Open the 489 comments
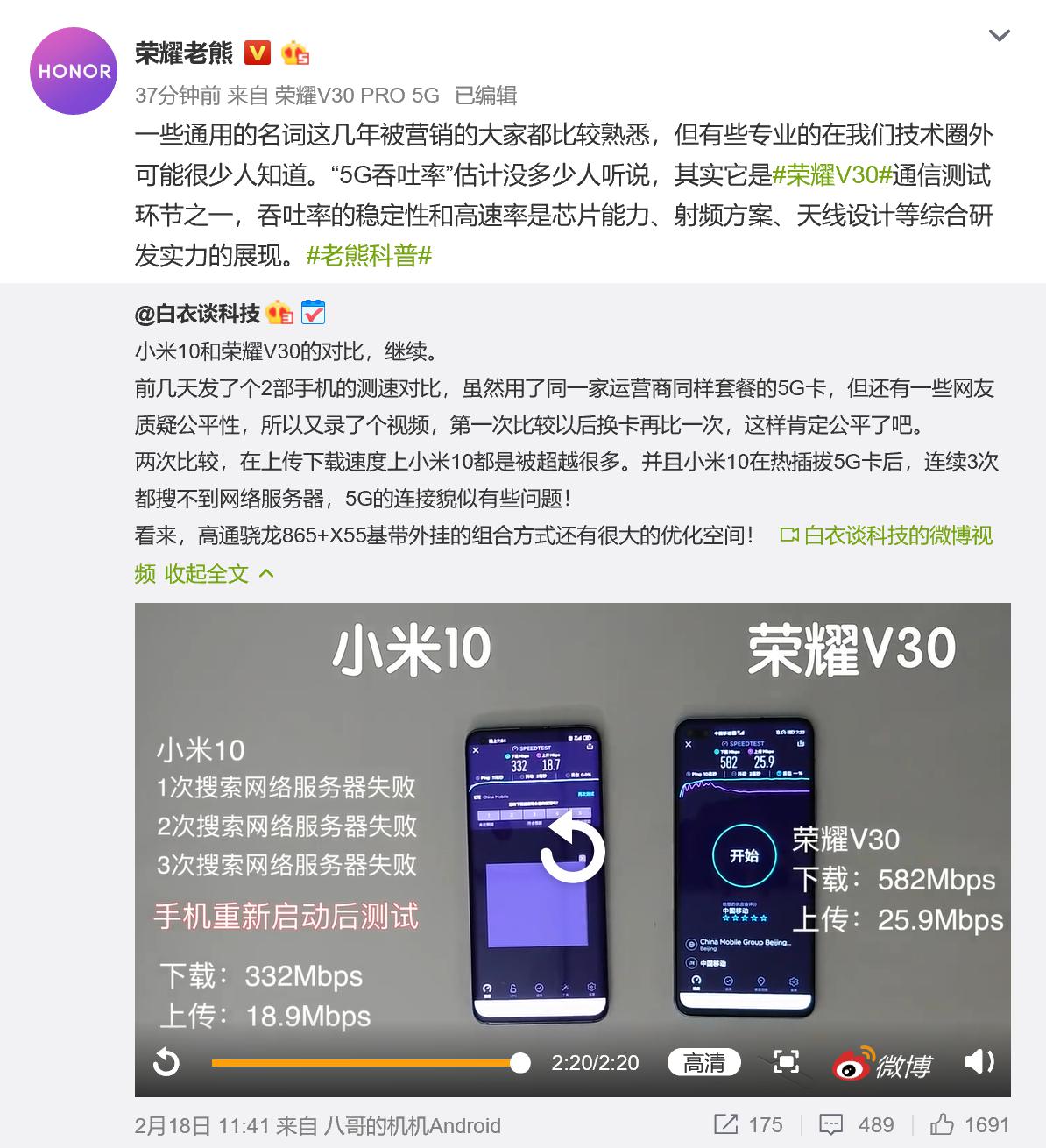The width and height of the screenshot is (1046, 1148). (856, 1124)
